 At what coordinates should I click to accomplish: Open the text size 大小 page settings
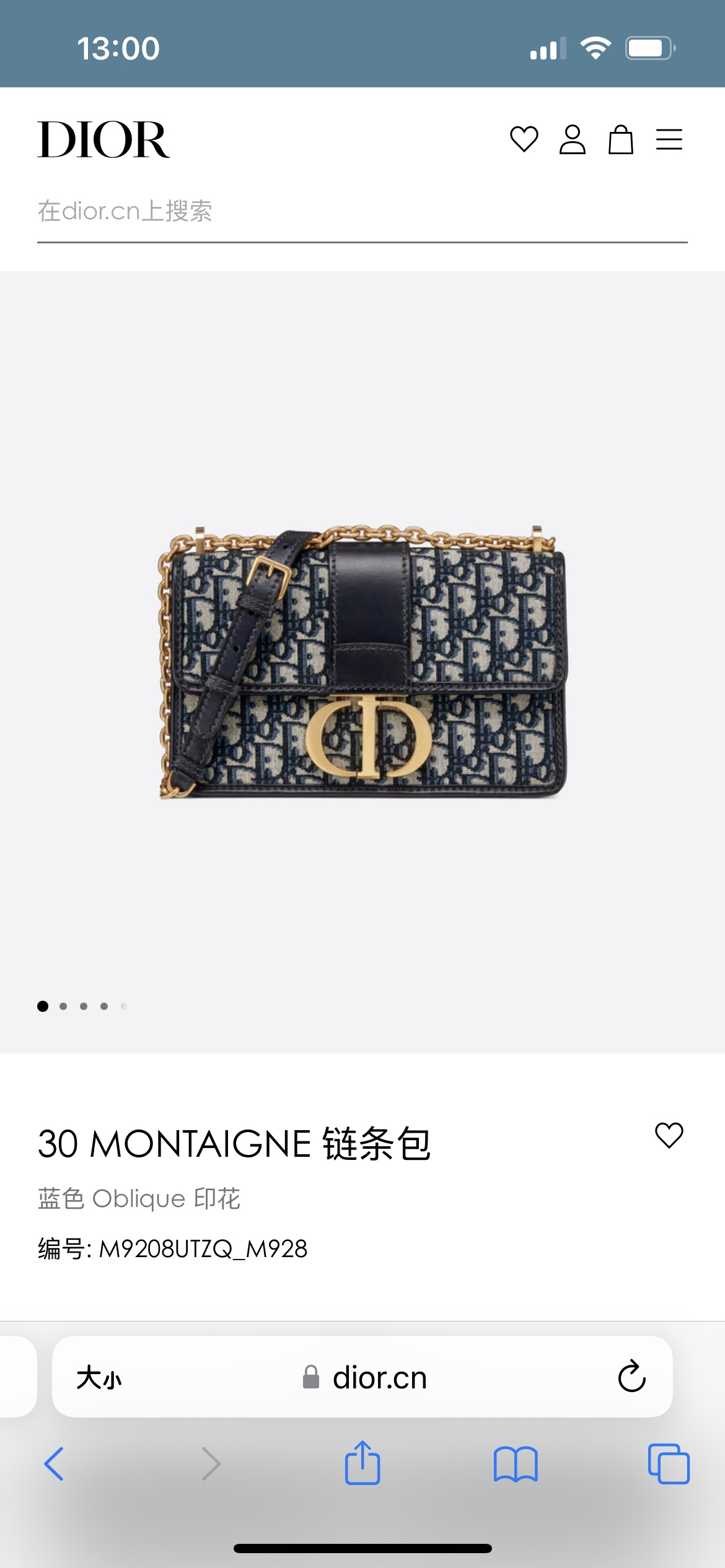(x=99, y=1378)
